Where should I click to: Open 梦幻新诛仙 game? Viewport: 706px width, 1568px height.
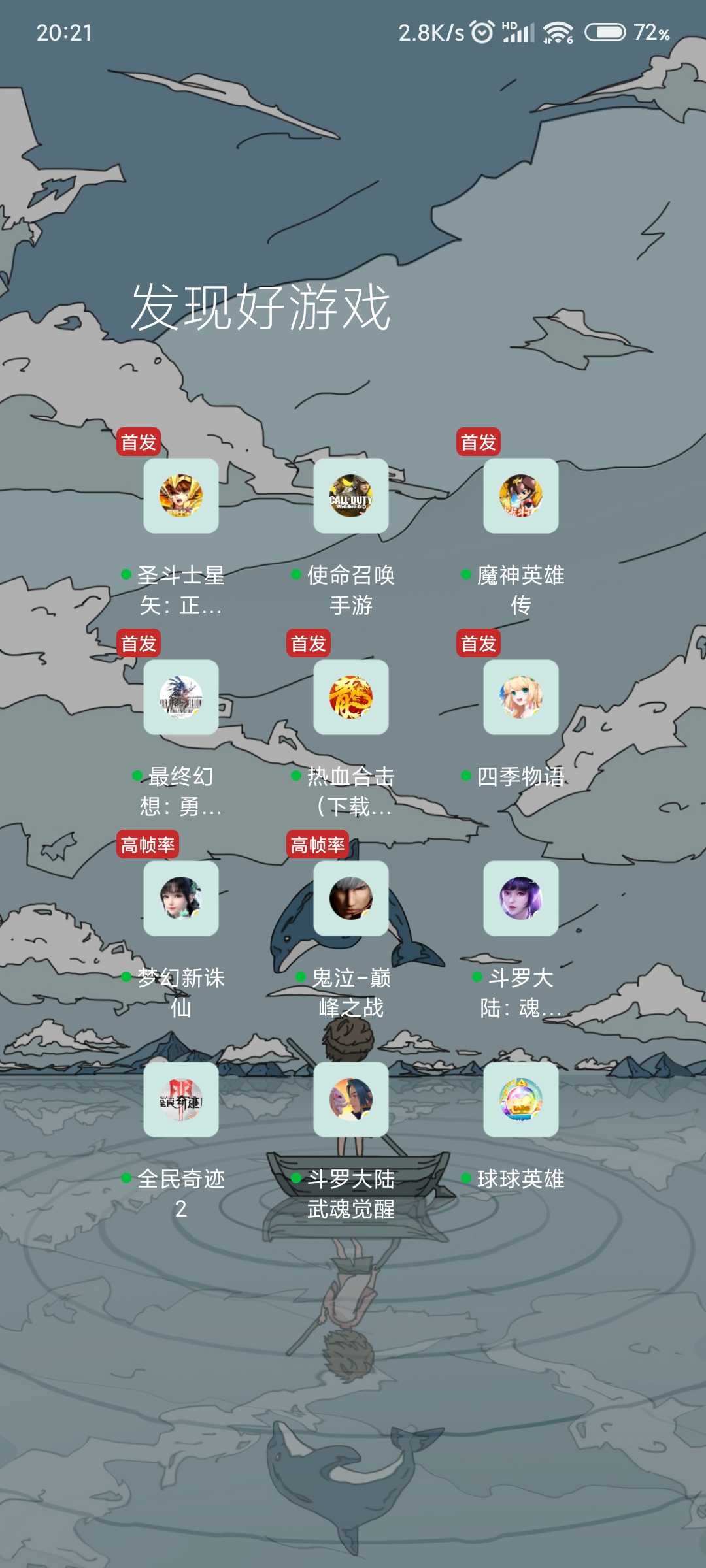tap(181, 898)
